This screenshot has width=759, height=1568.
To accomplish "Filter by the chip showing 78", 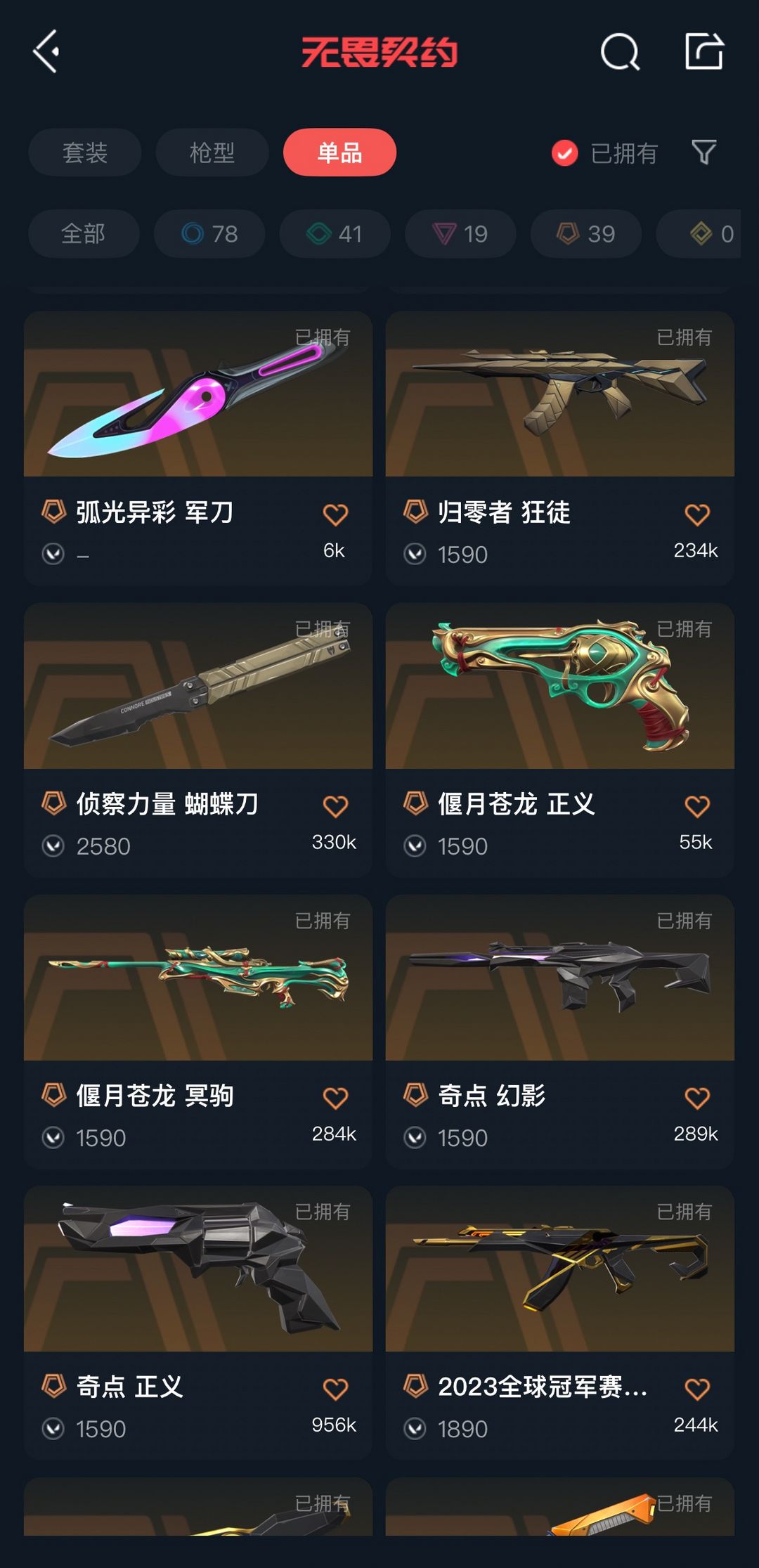I will [x=209, y=233].
